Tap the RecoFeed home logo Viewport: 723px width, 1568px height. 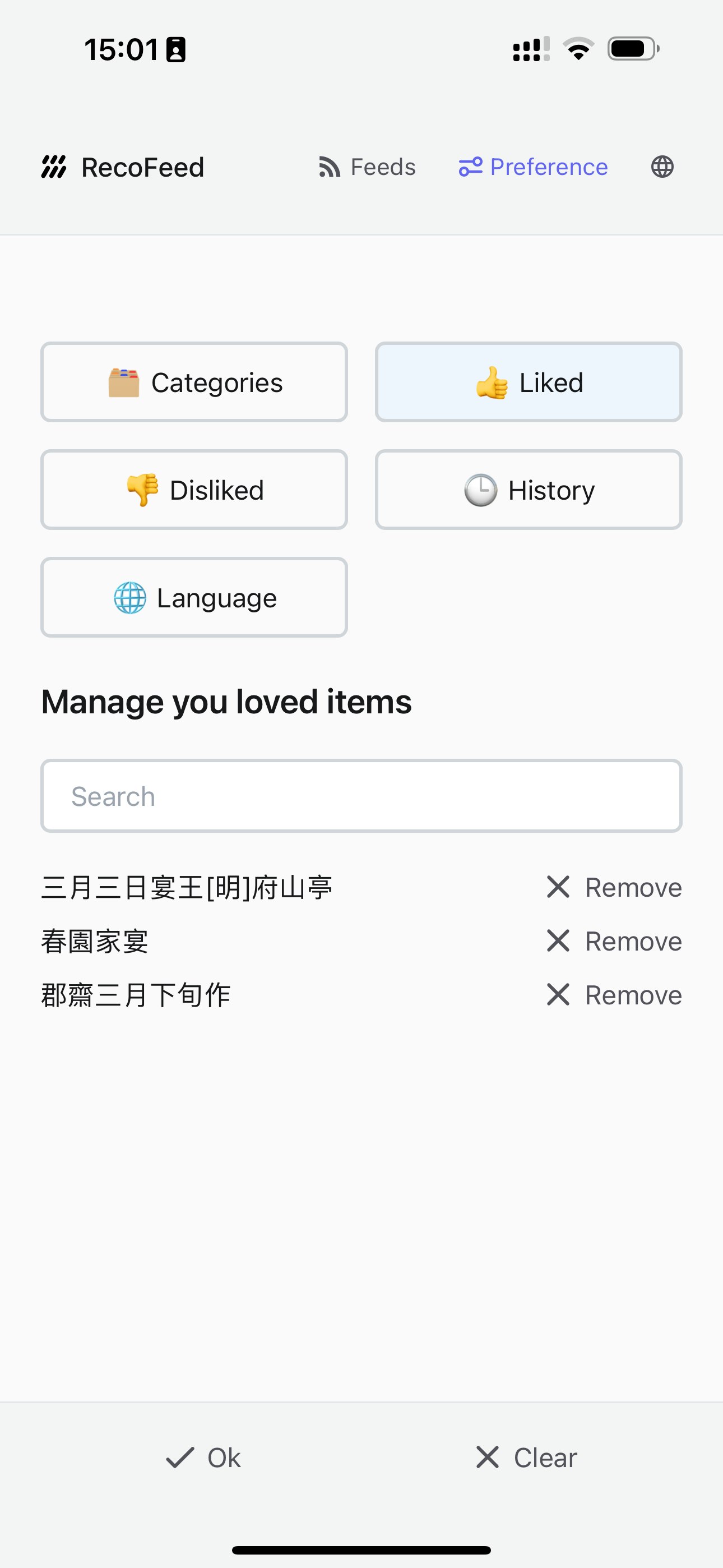coord(123,167)
